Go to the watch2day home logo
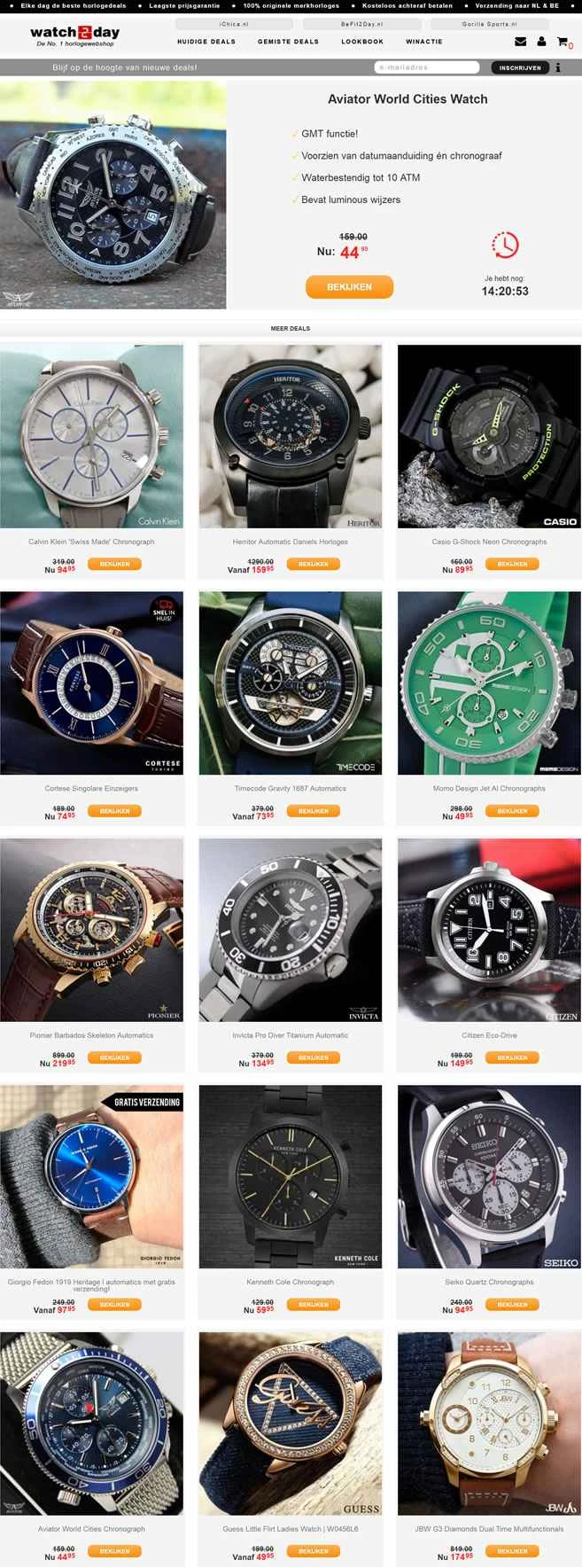The width and height of the screenshot is (582, 1568). [x=74, y=36]
